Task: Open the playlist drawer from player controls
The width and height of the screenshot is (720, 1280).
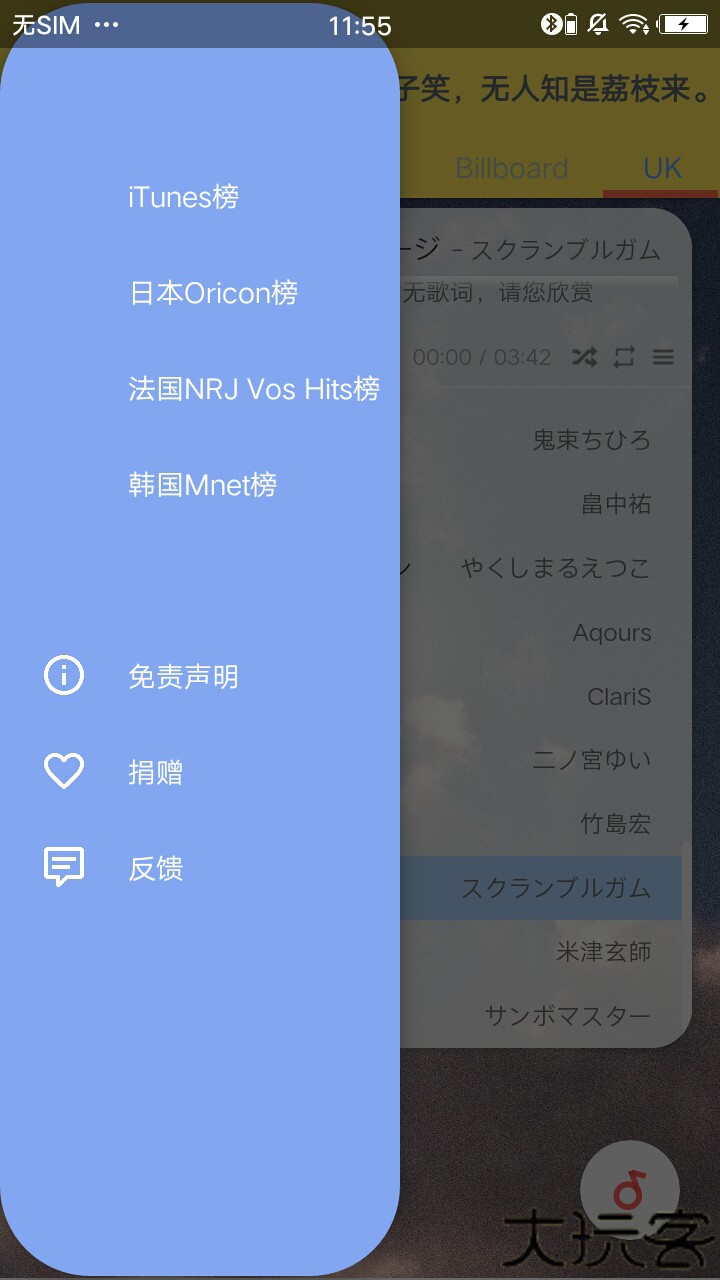Action: point(664,357)
